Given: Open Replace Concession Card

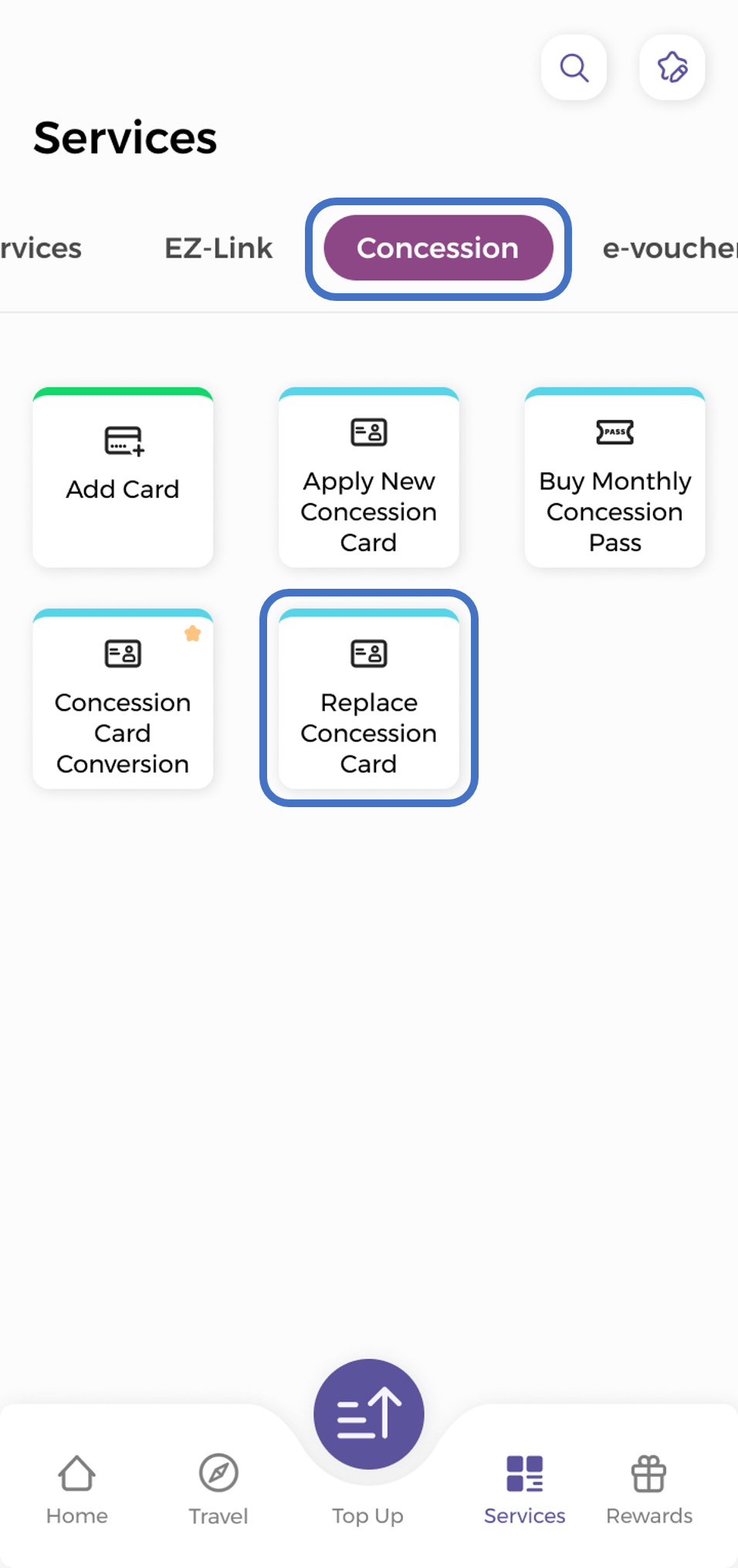Looking at the screenshot, I should coord(369,699).
